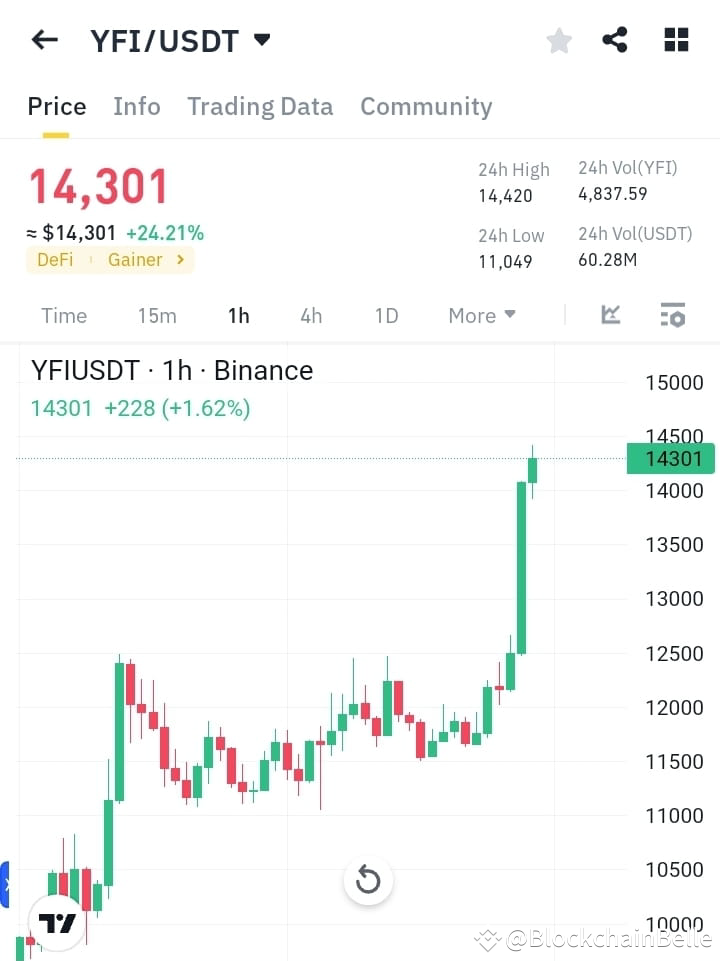The width and height of the screenshot is (720, 961).
Task: Tap the back arrow to exit chart
Action: [43, 39]
